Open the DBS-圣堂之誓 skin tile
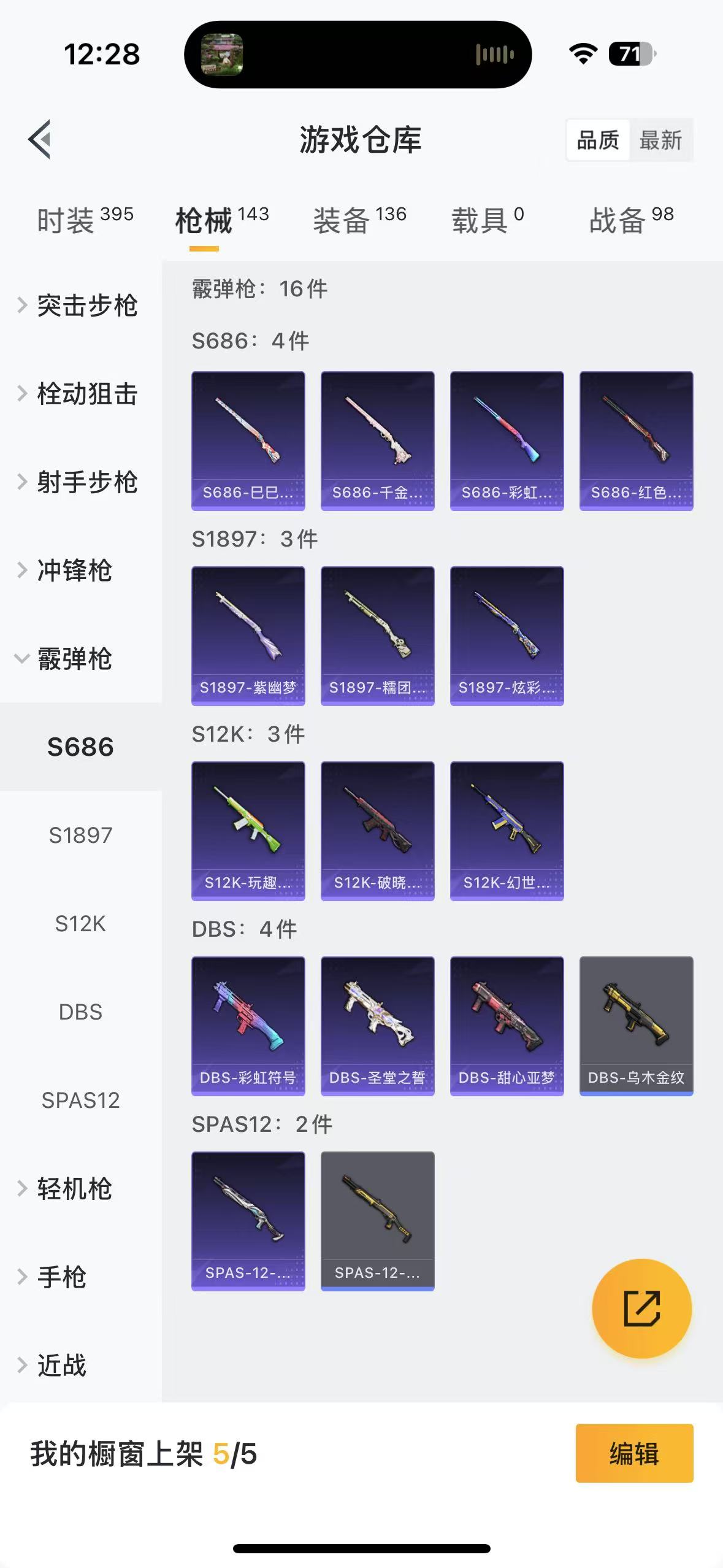 377,1026
